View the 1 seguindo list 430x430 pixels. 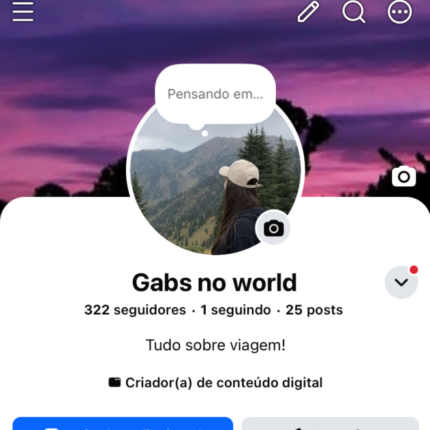pyautogui.click(x=236, y=310)
